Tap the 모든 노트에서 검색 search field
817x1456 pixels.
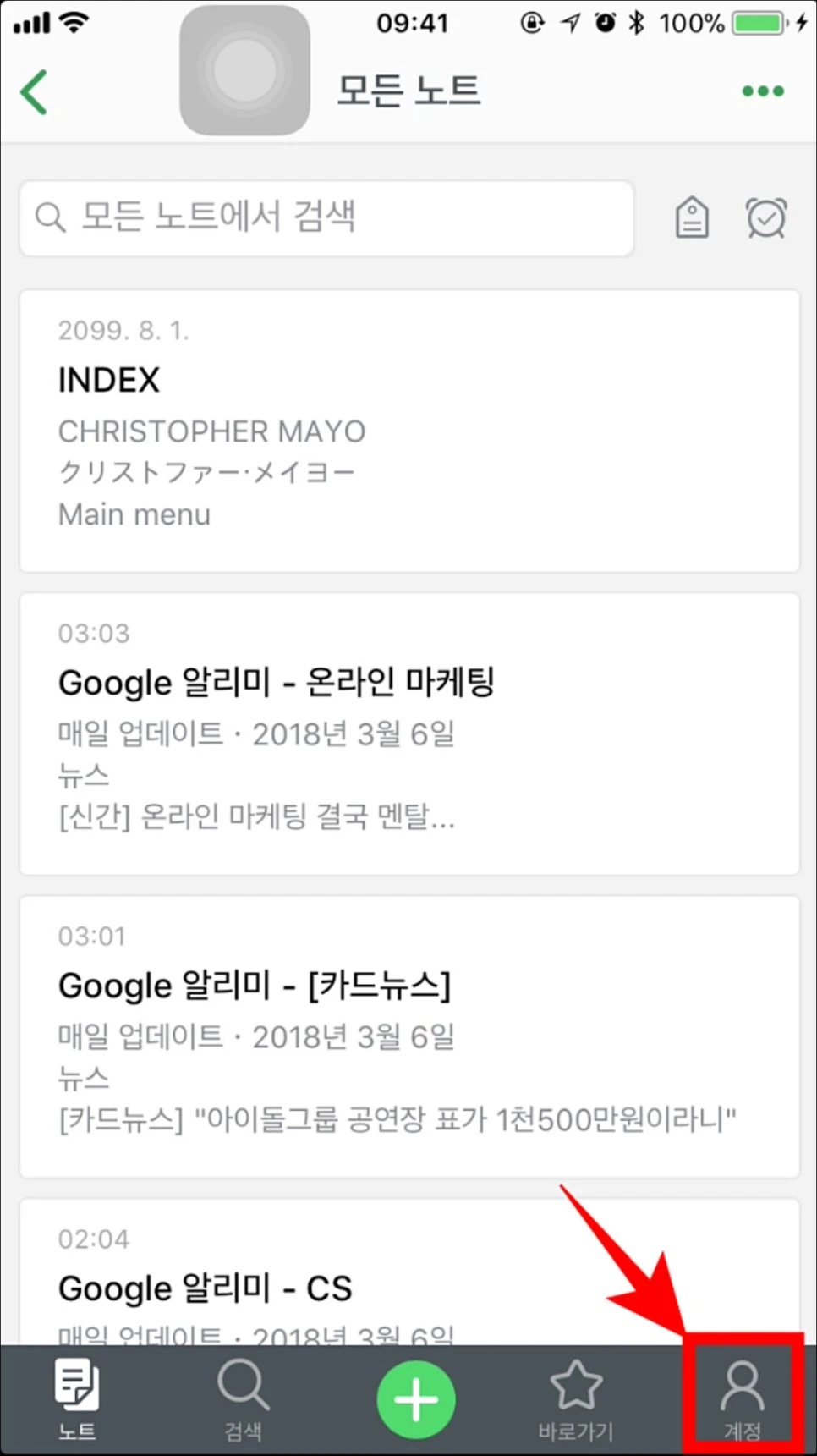point(326,218)
